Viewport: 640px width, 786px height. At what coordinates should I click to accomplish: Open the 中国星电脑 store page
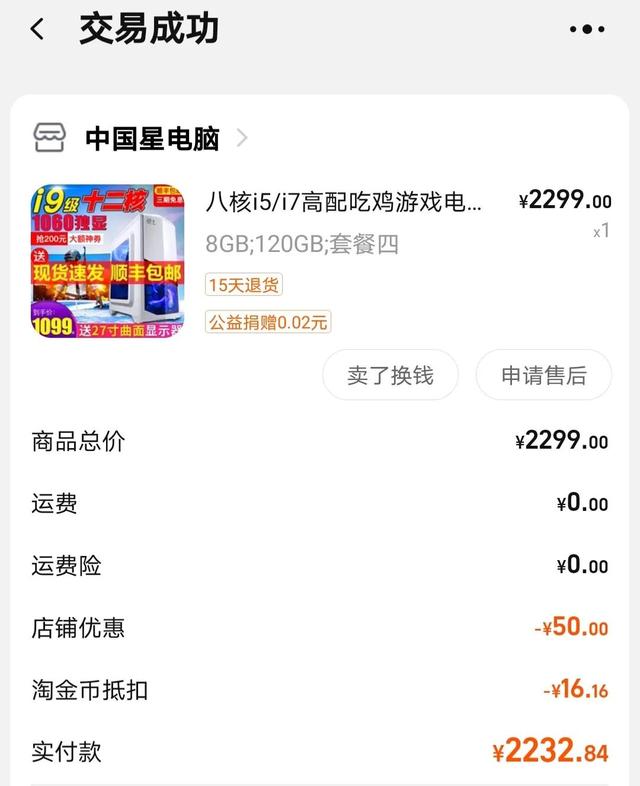pos(152,138)
